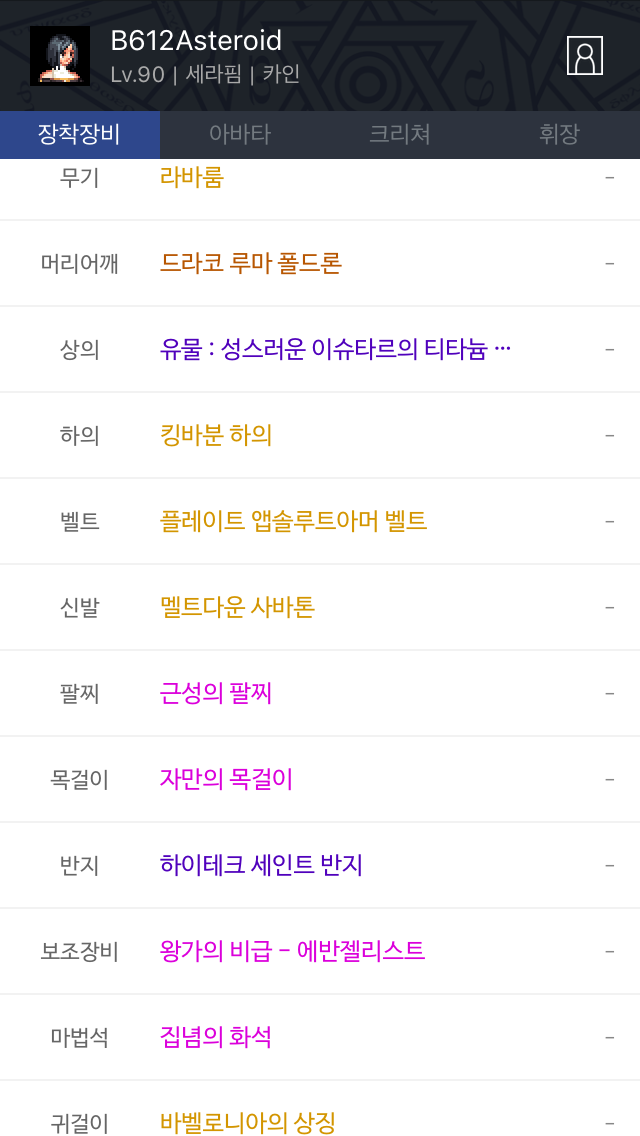Screen dimensions: 640x1136
Task: Select the 장착장비 tab
Action: point(80,135)
